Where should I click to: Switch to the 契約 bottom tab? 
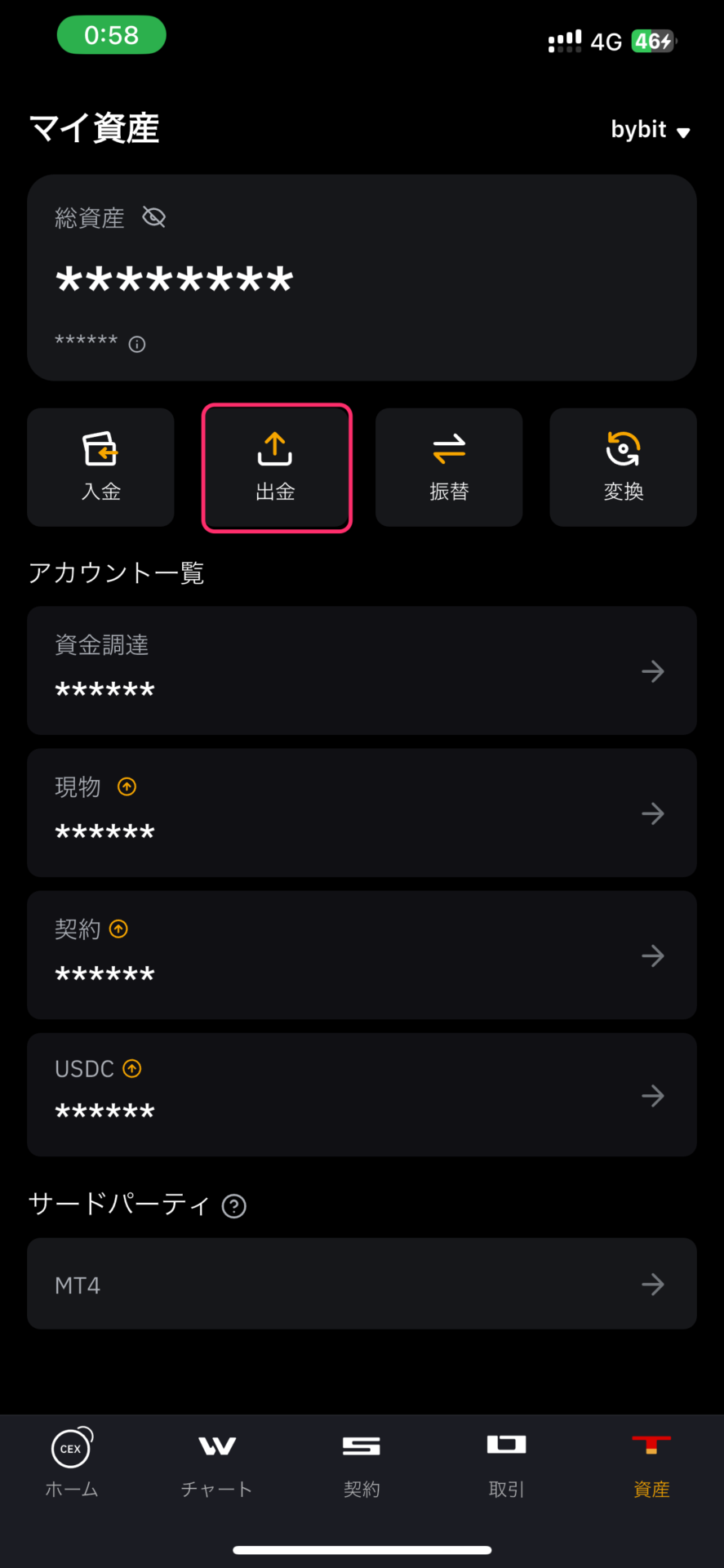coord(362,1463)
